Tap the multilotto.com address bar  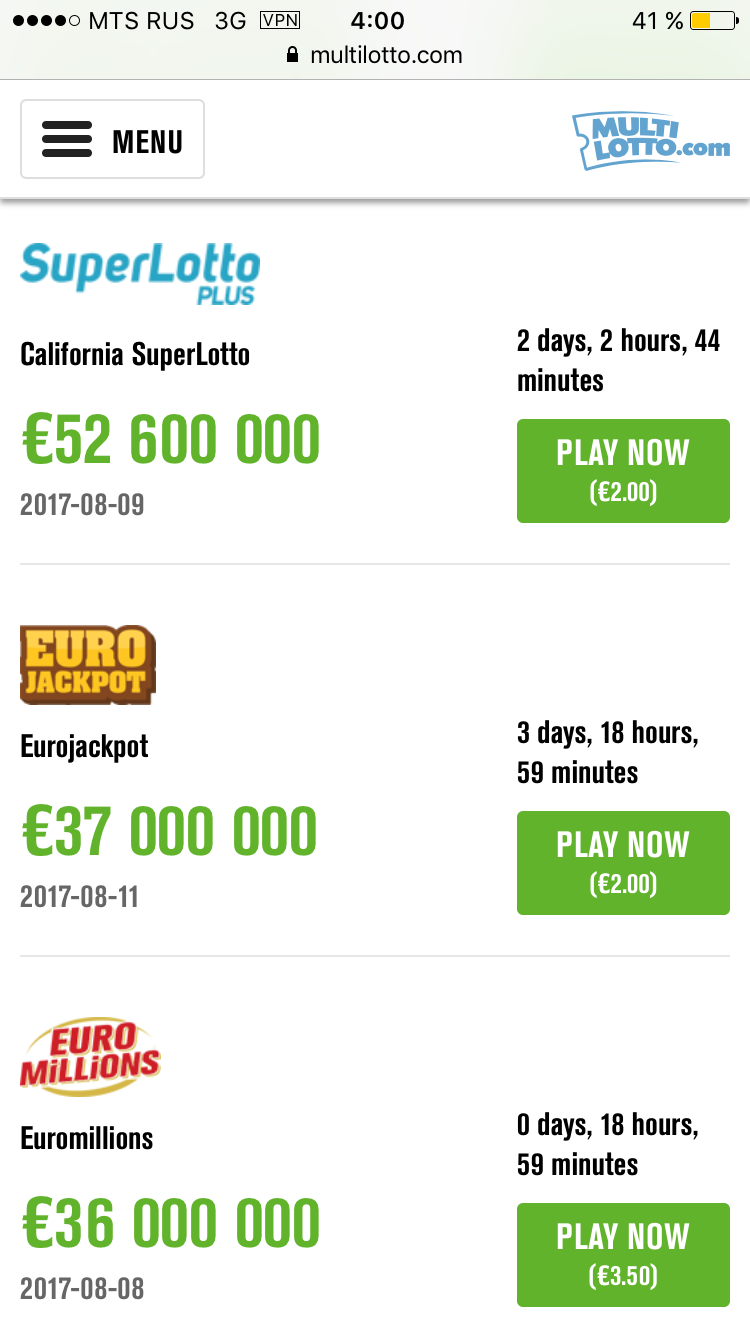point(375,55)
